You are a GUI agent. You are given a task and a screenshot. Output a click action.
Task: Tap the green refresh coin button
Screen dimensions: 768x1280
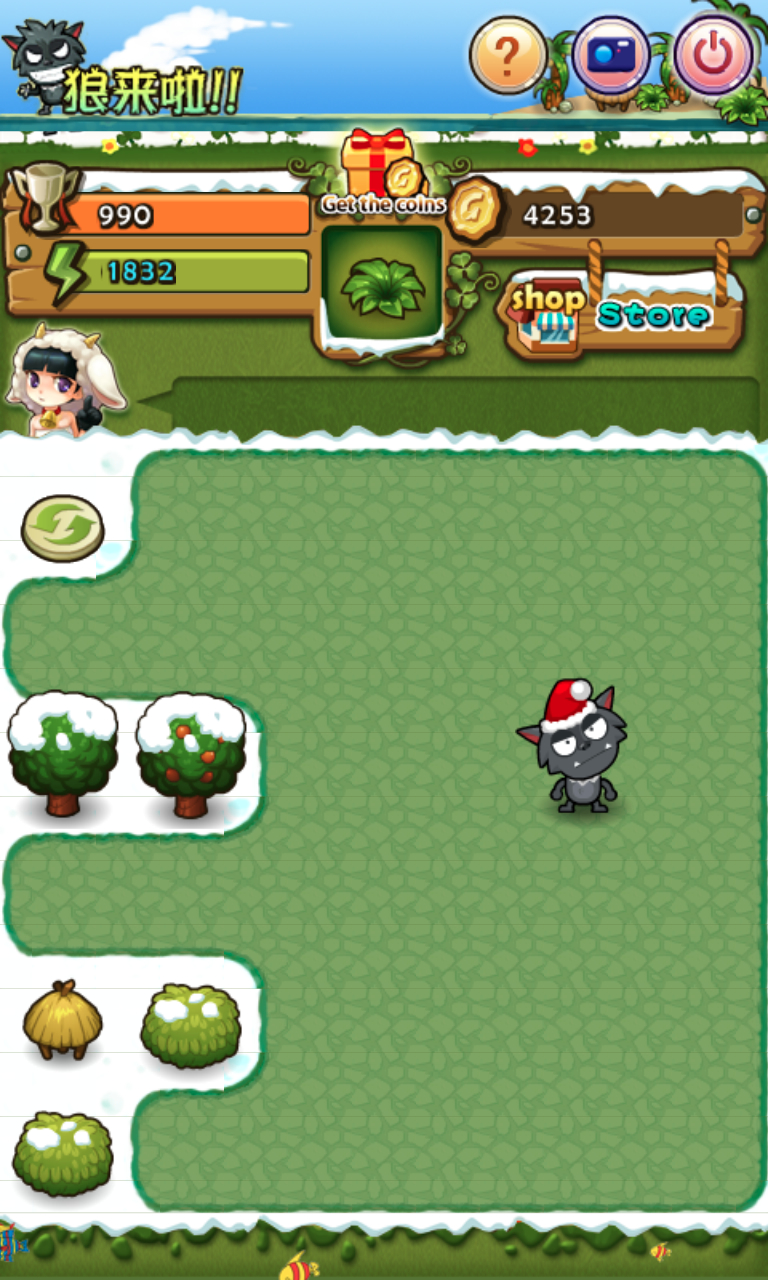62,528
